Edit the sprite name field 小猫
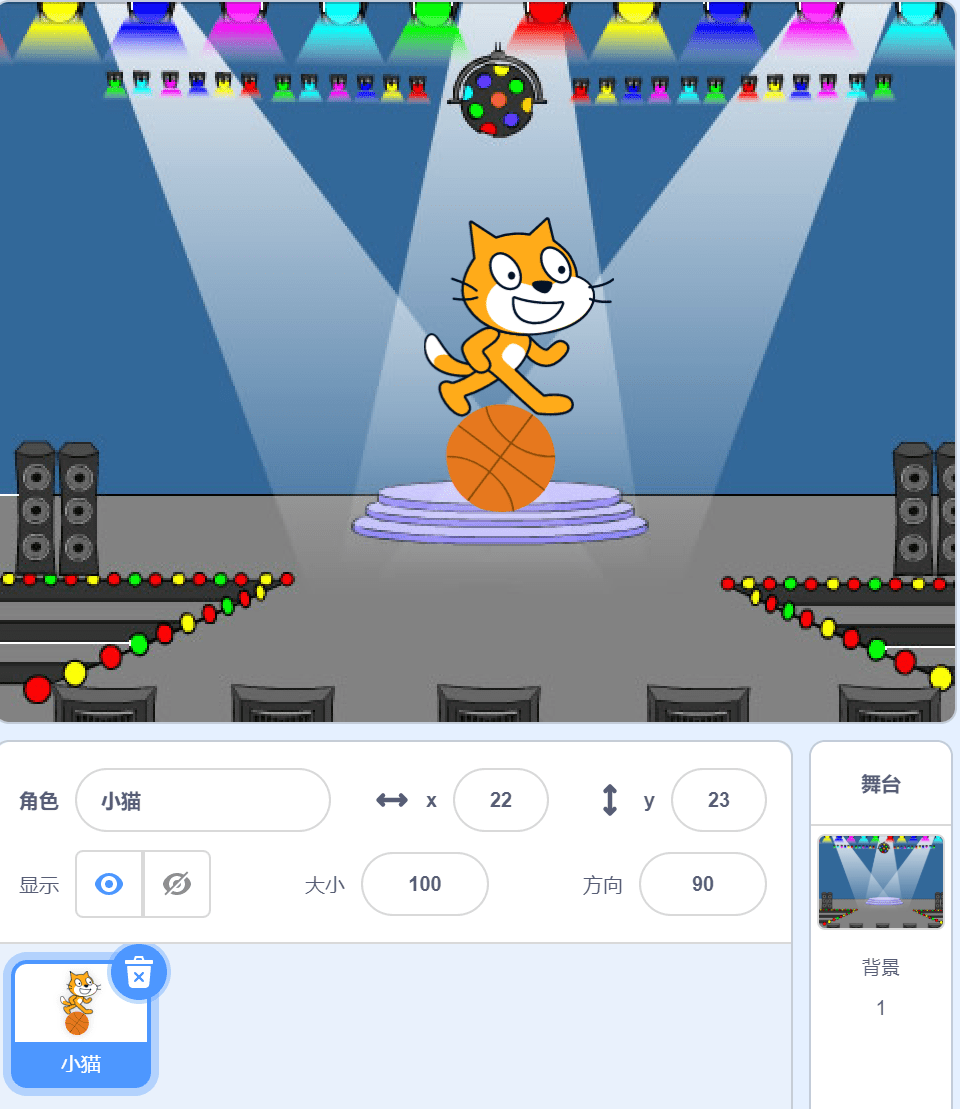960x1109 pixels. [202, 800]
